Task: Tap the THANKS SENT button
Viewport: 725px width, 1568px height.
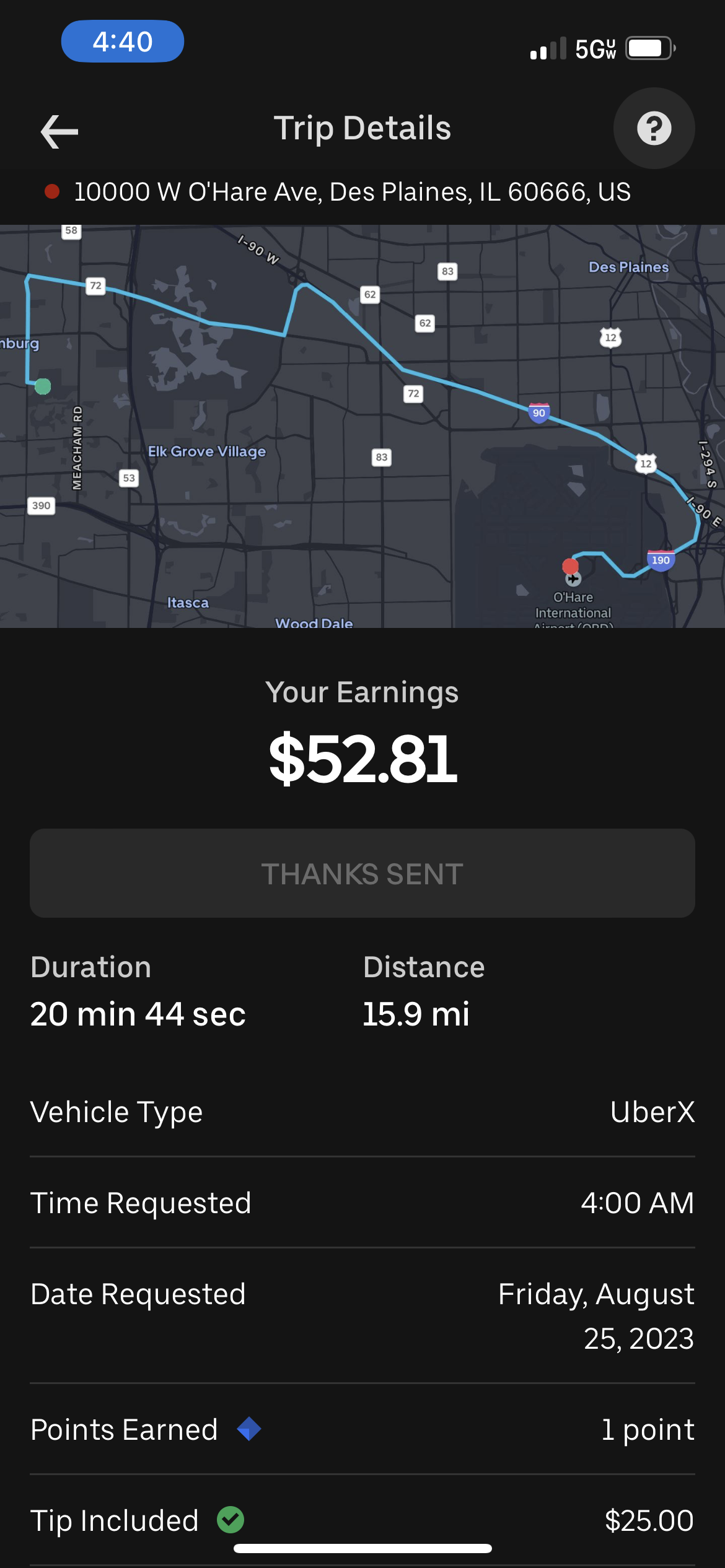Action: coord(362,873)
